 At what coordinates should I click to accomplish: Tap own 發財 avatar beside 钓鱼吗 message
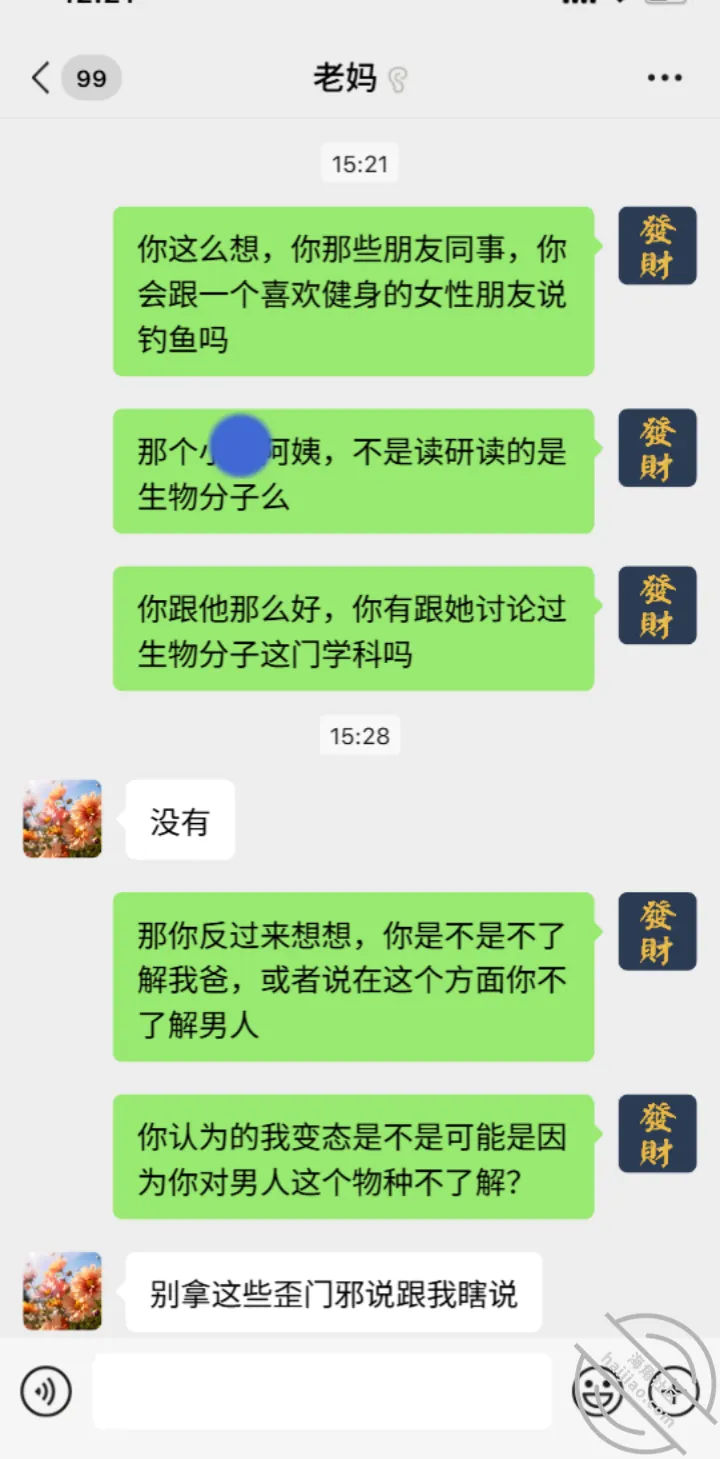tap(657, 246)
